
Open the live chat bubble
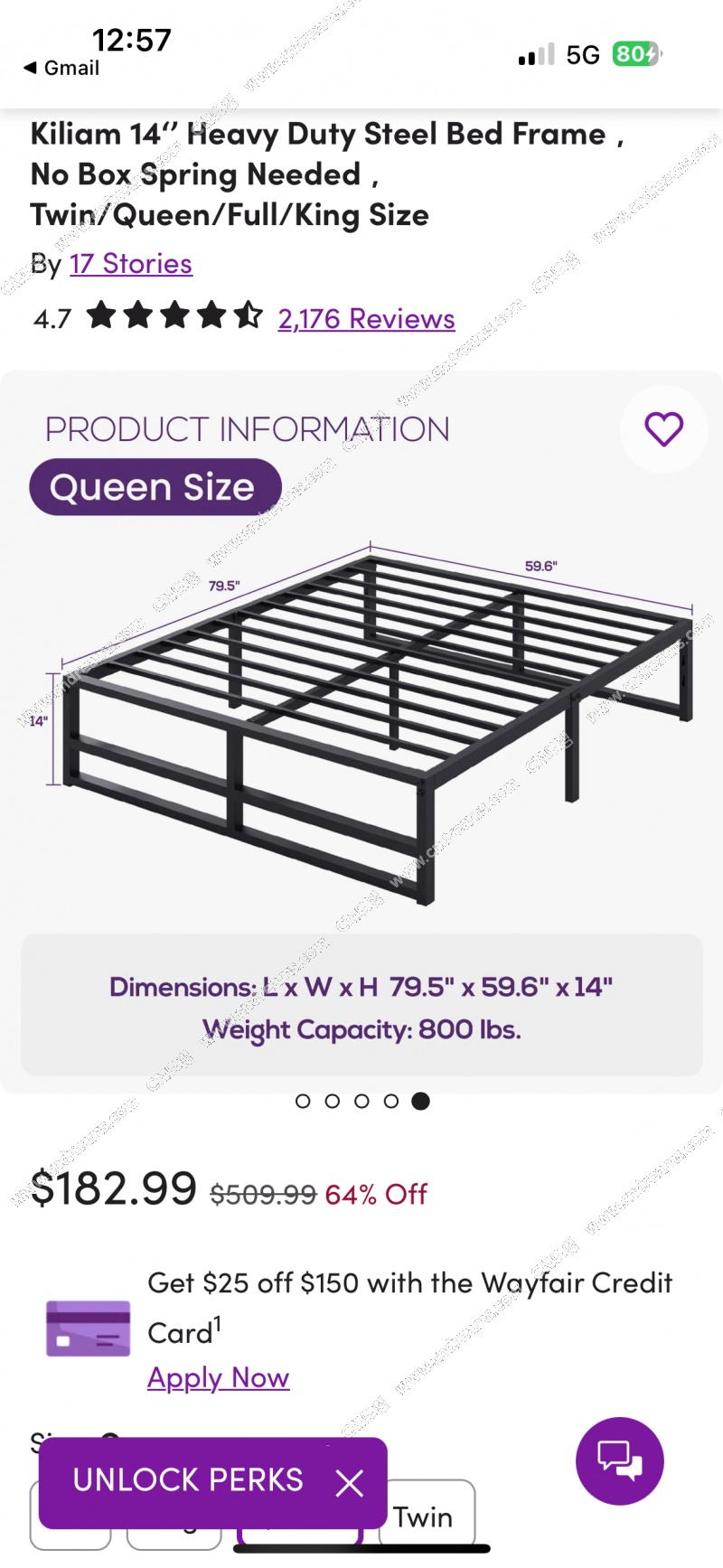tap(619, 1460)
